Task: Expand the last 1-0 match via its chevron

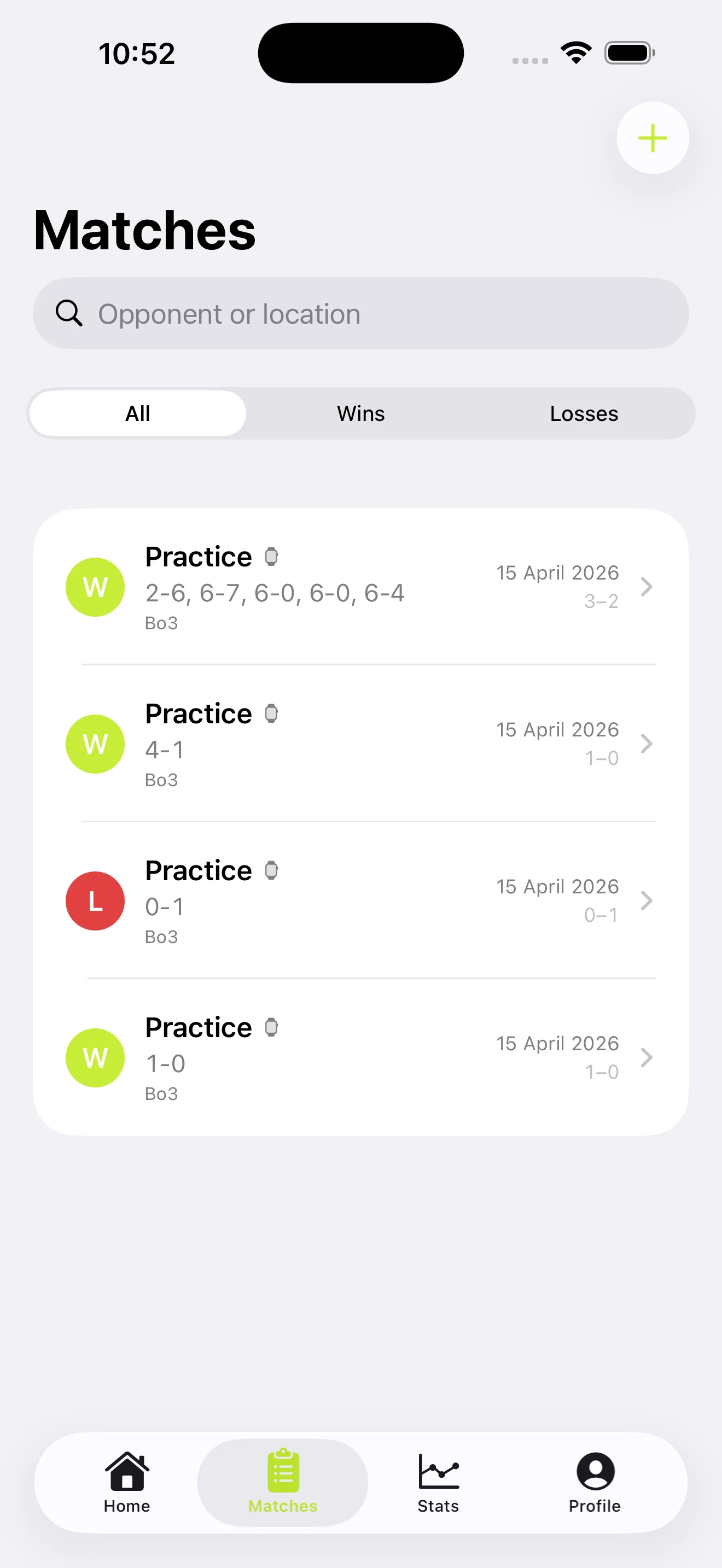Action: tap(646, 1057)
